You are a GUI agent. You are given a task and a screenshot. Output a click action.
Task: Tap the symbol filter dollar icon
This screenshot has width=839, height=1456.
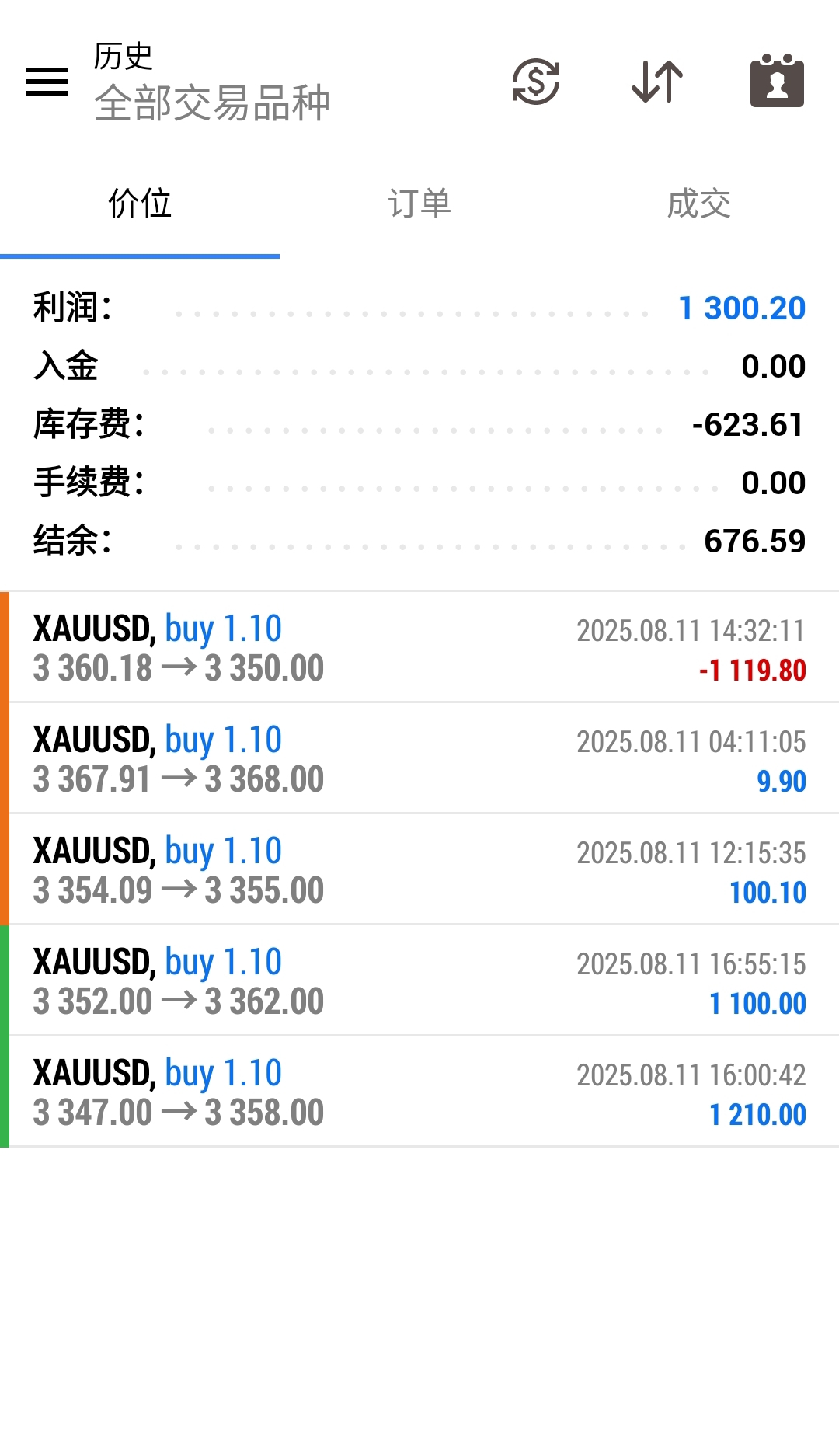coord(536,82)
